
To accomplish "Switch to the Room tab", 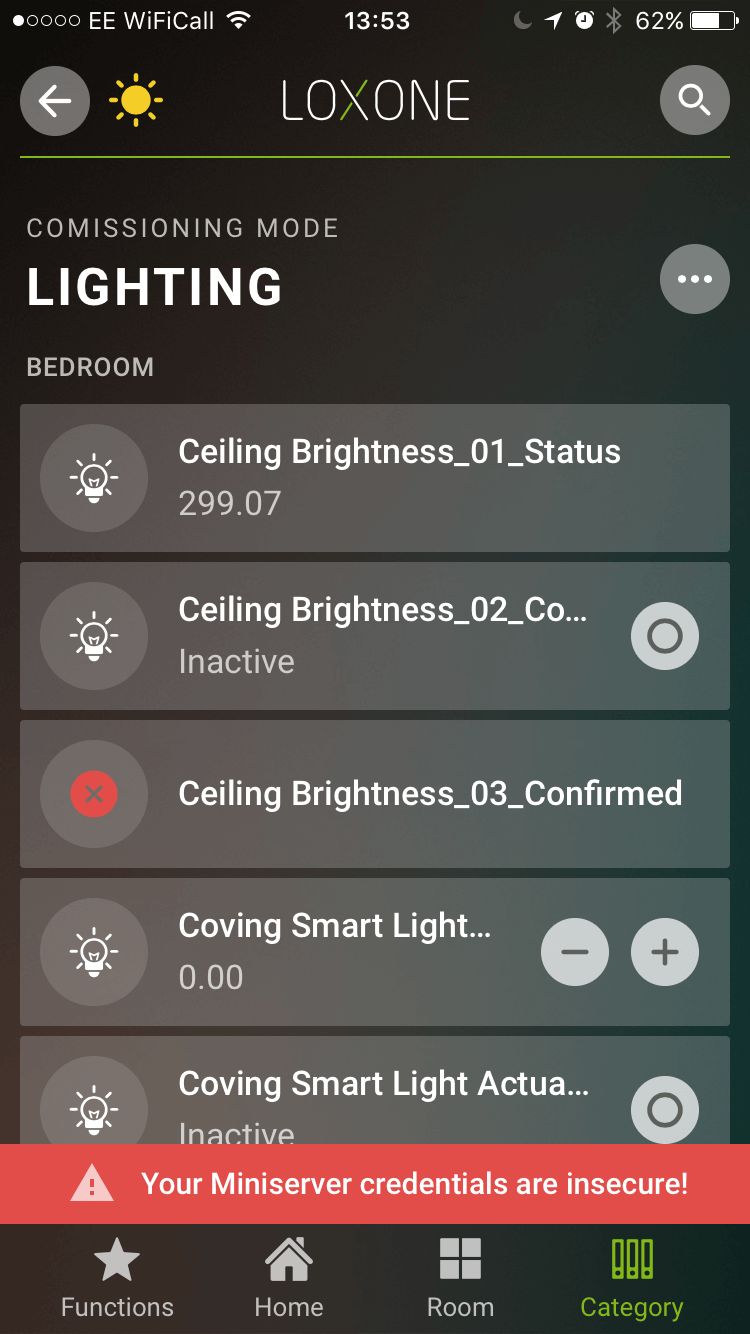I will coord(460,1279).
